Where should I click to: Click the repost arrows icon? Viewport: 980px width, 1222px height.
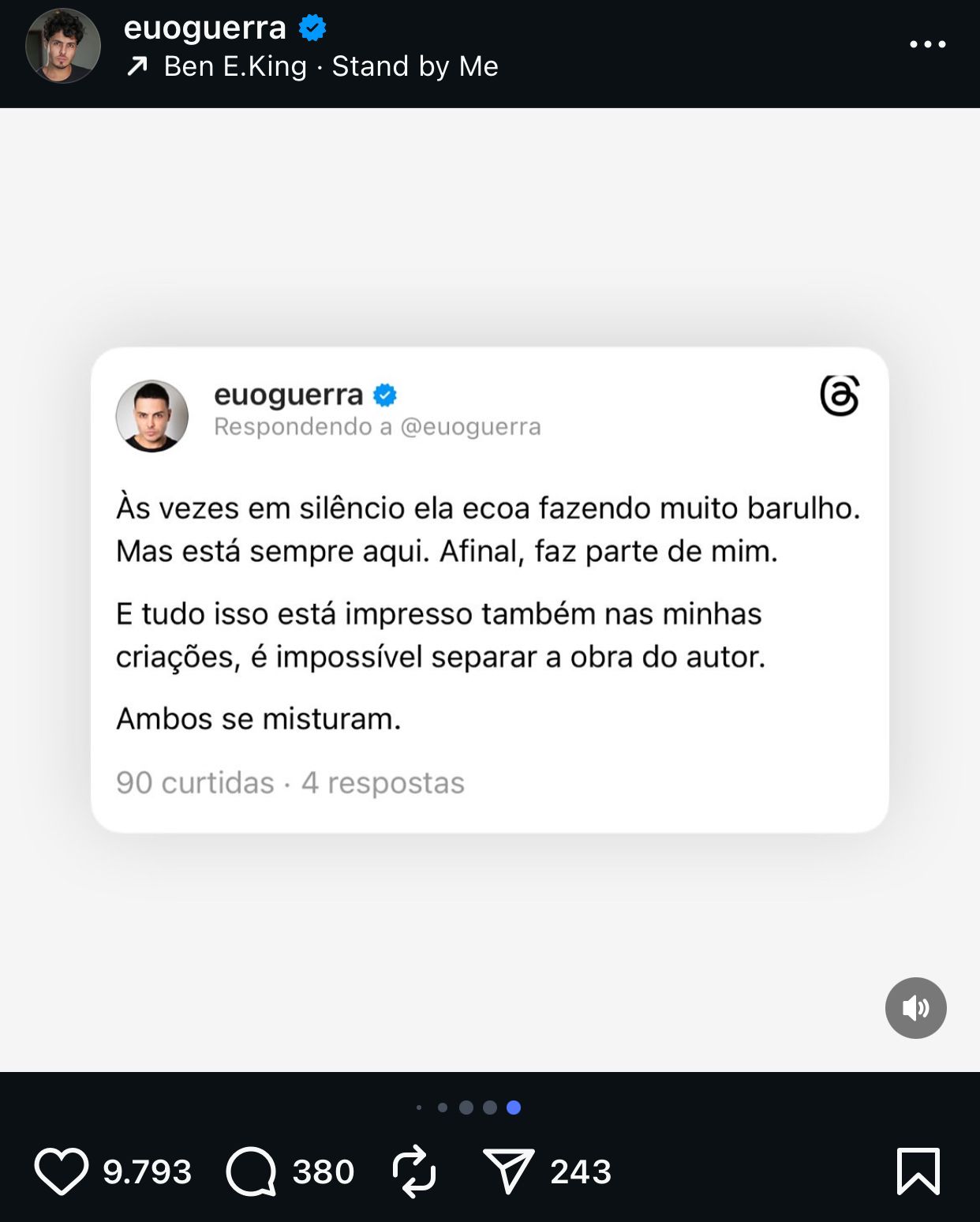(413, 1171)
